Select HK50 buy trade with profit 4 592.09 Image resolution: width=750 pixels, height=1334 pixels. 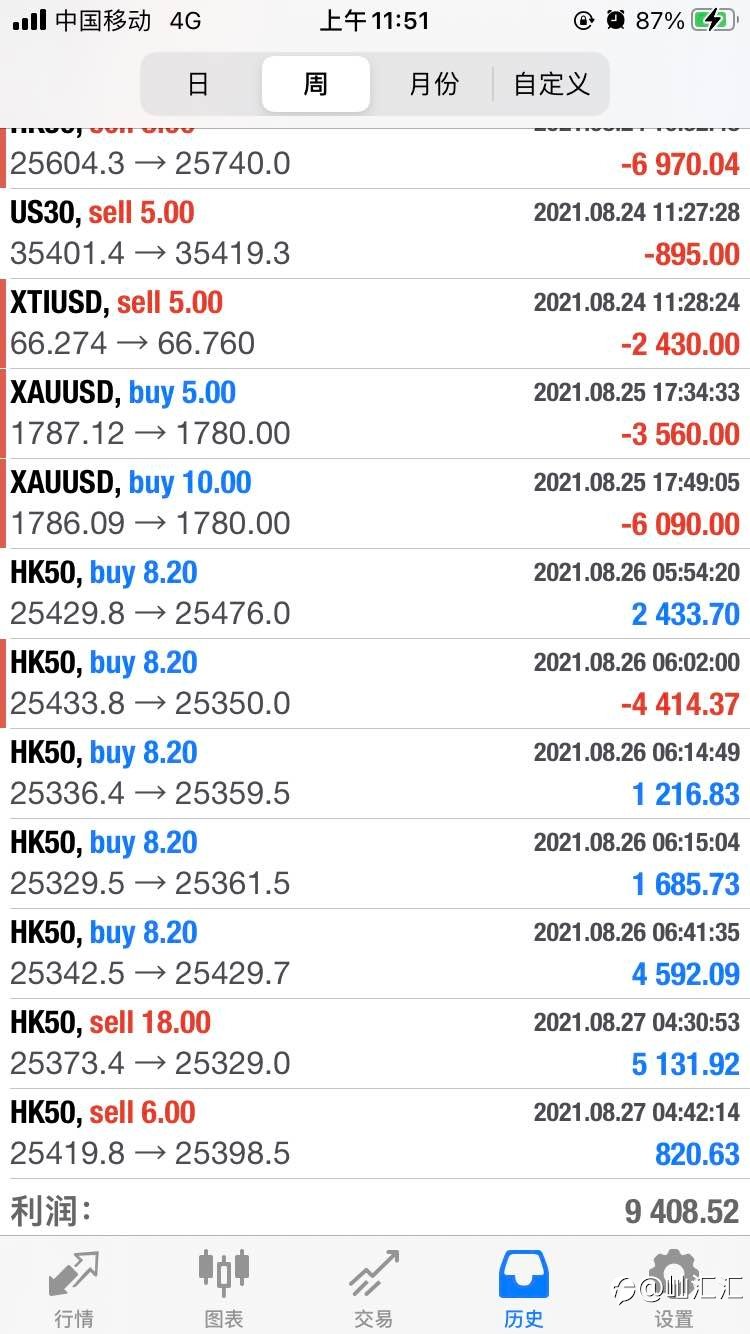pyautogui.click(x=375, y=954)
